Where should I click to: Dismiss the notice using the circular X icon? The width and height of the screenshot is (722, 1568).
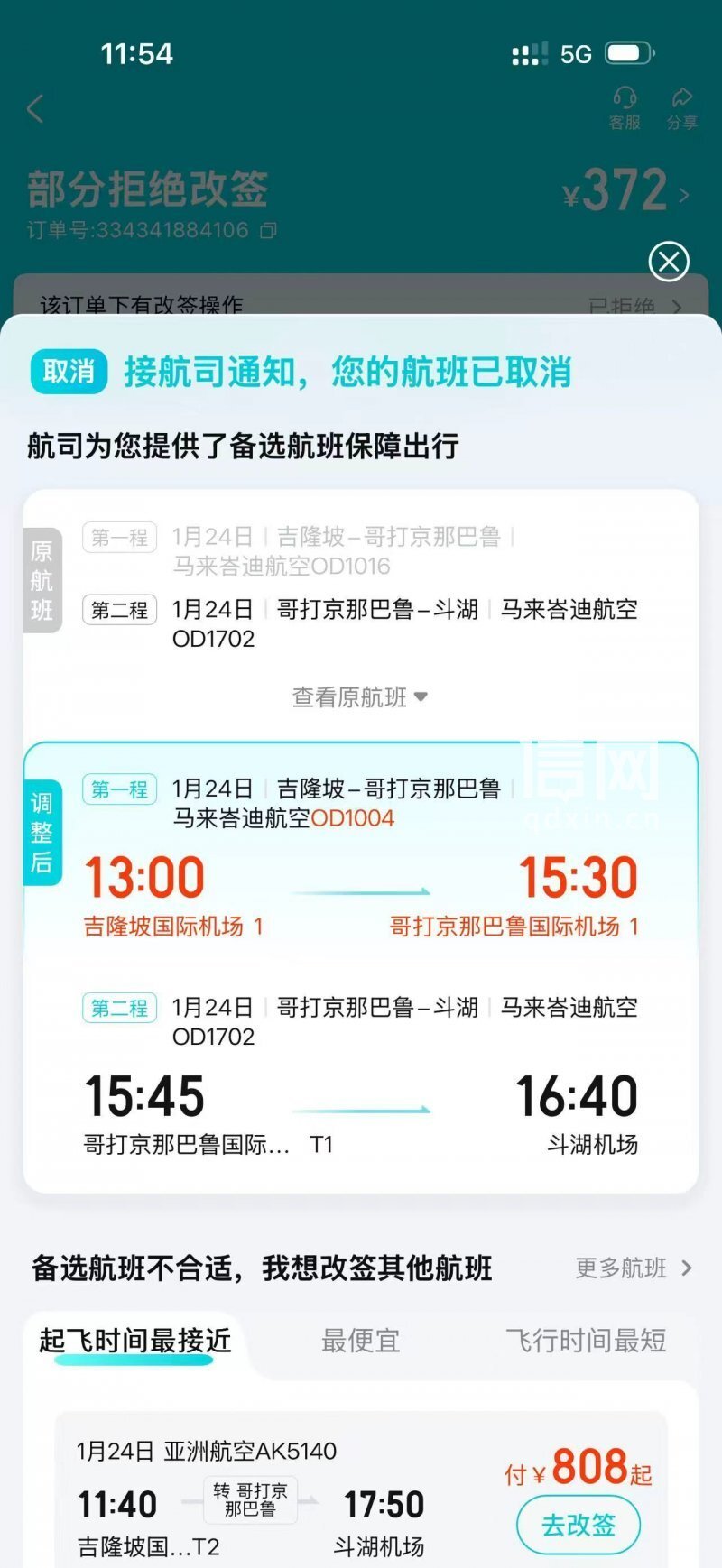point(667,263)
